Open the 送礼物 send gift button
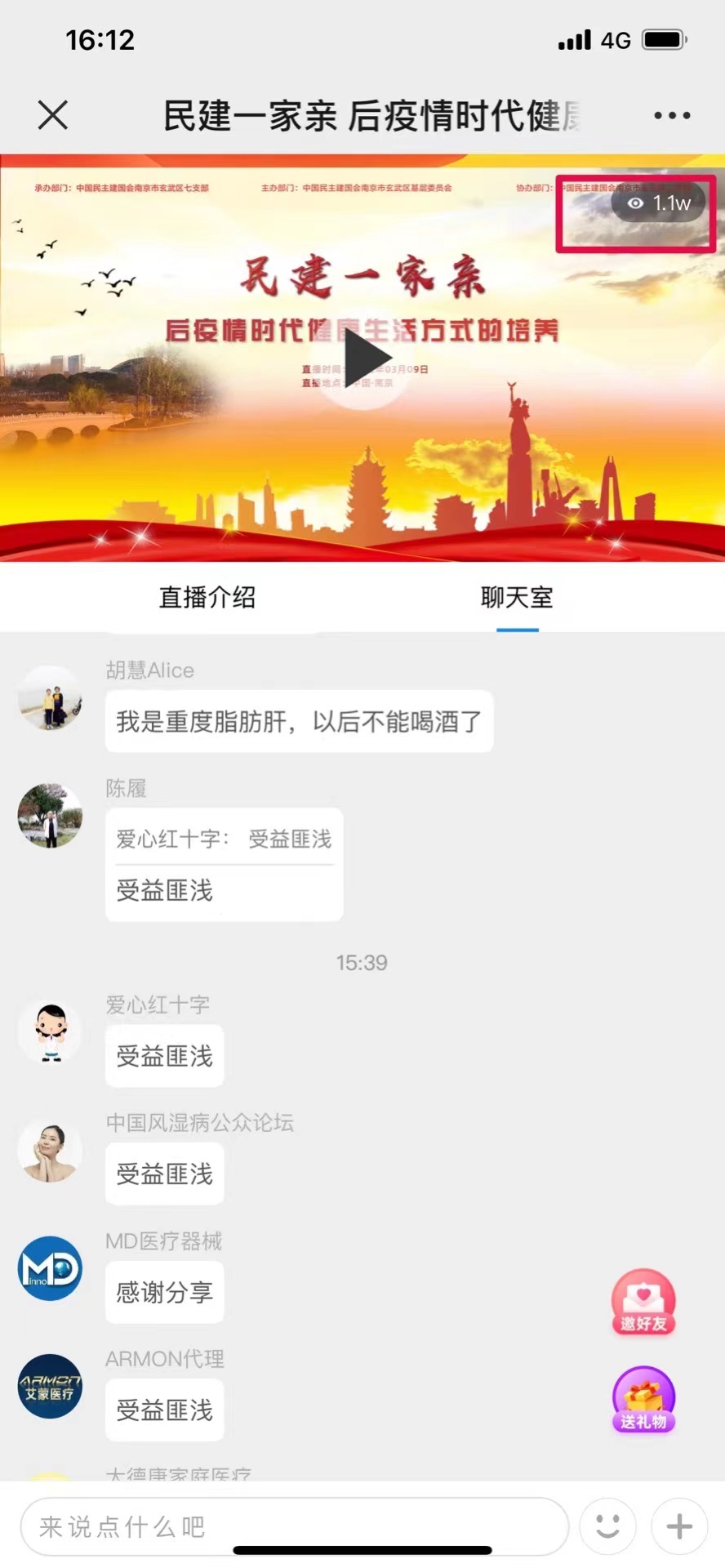Viewport: 725px width, 1568px height. point(643,1400)
